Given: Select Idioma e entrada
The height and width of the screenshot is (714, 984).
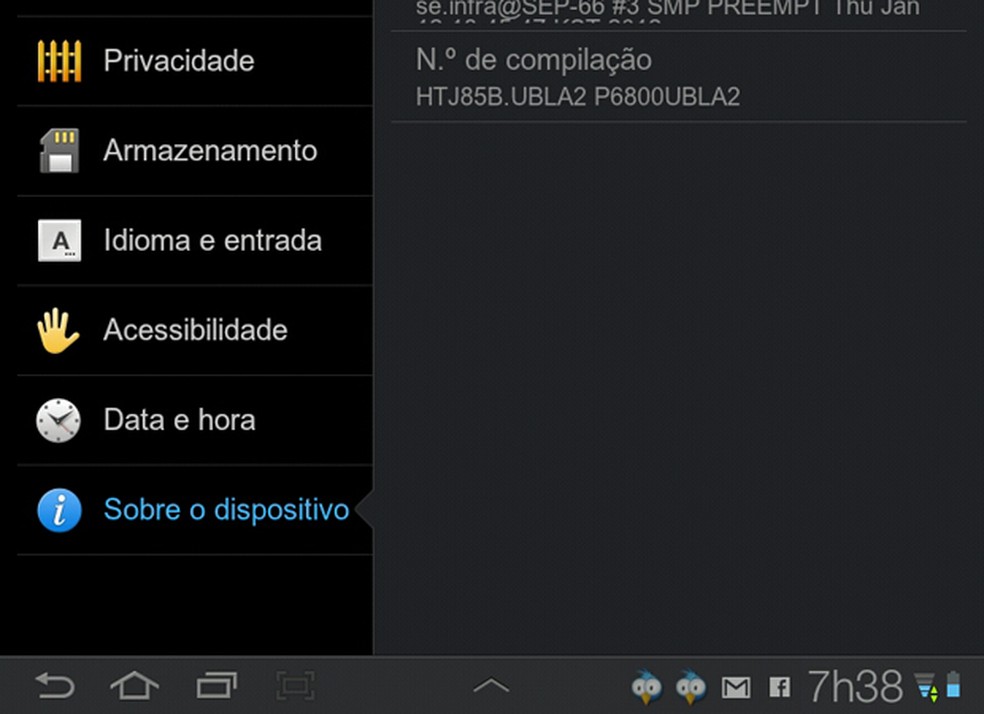Looking at the screenshot, I should point(212,241).
